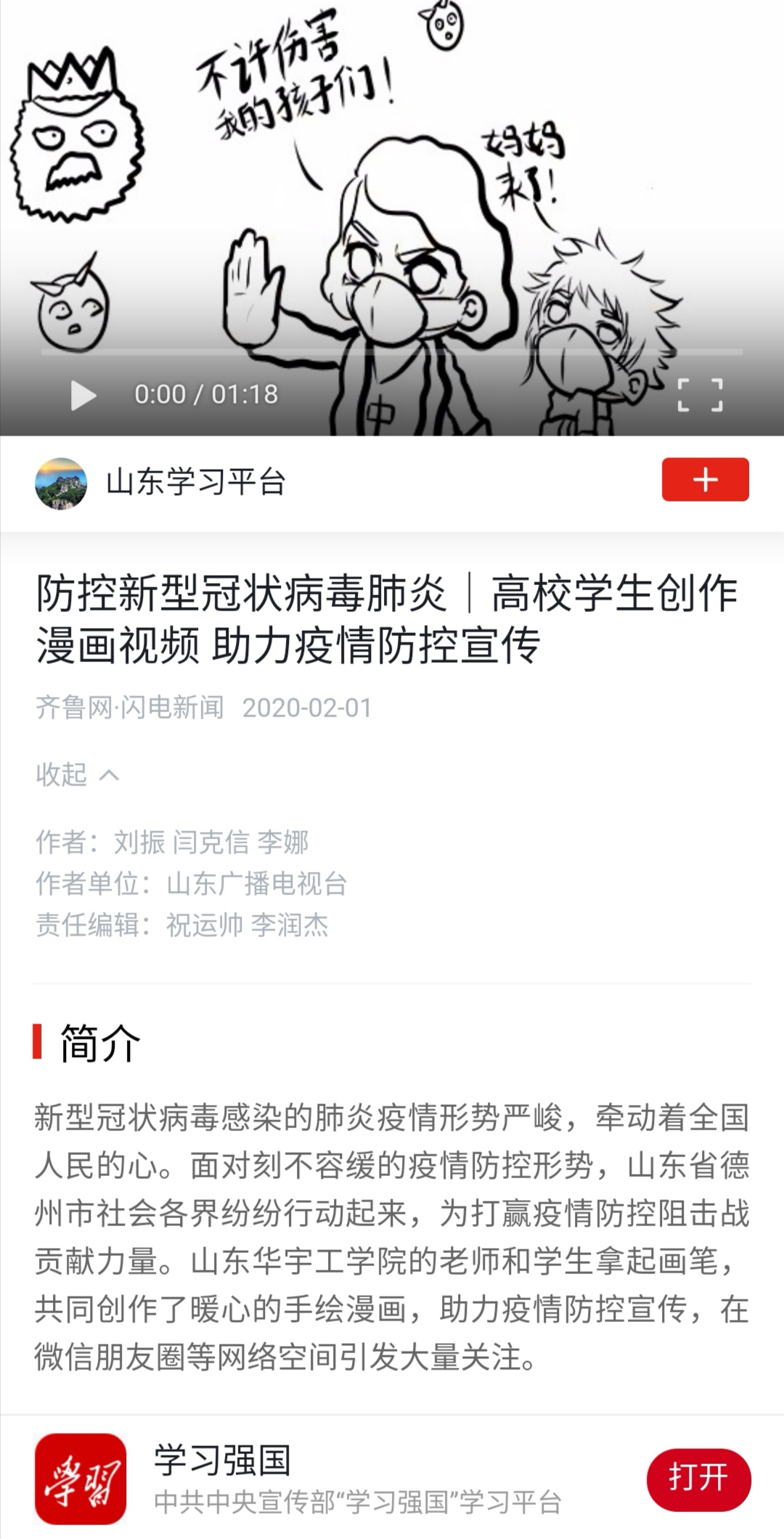Tap 打开 to open 学习强国 app
The width and height of the screenshot is (784, 1539).
pyautogui.click(x=698, y=1477)
